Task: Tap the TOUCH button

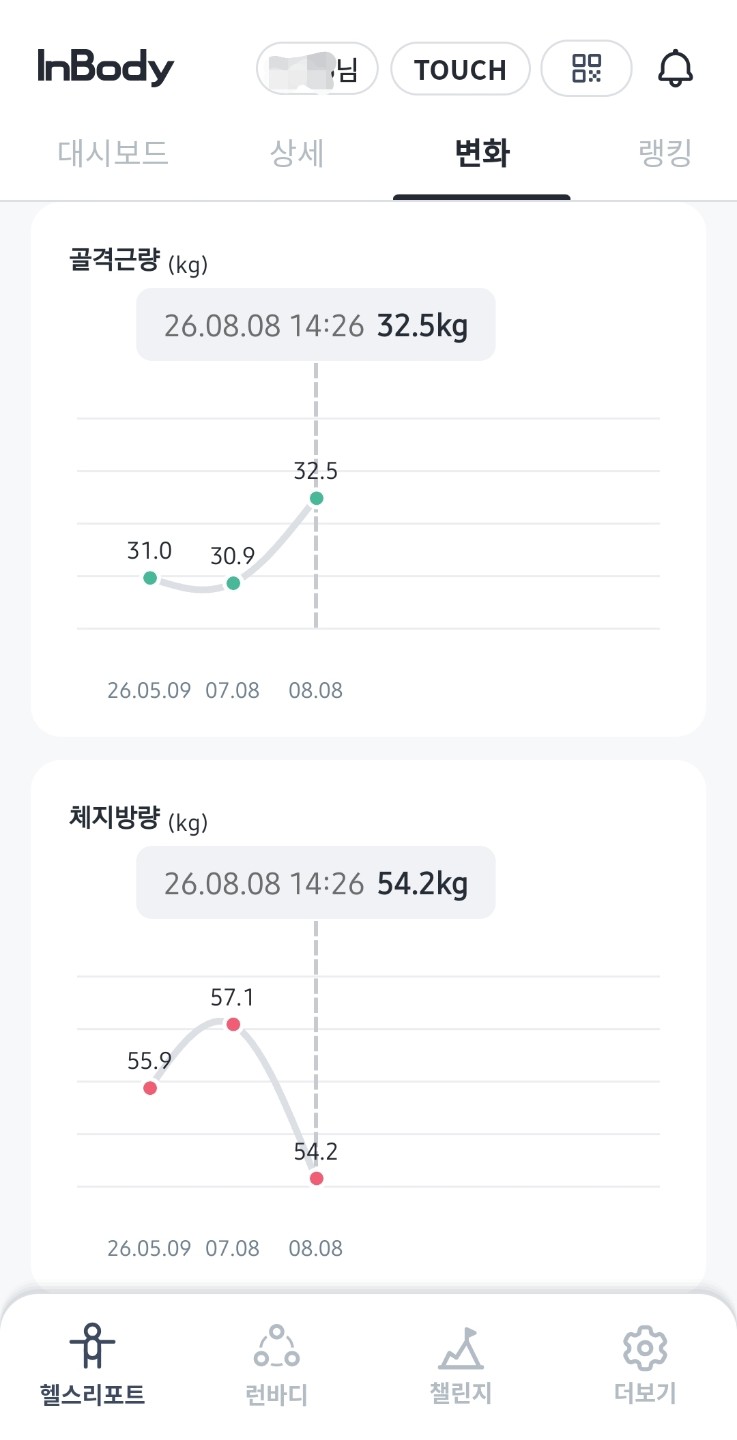Action: point(460,69)
